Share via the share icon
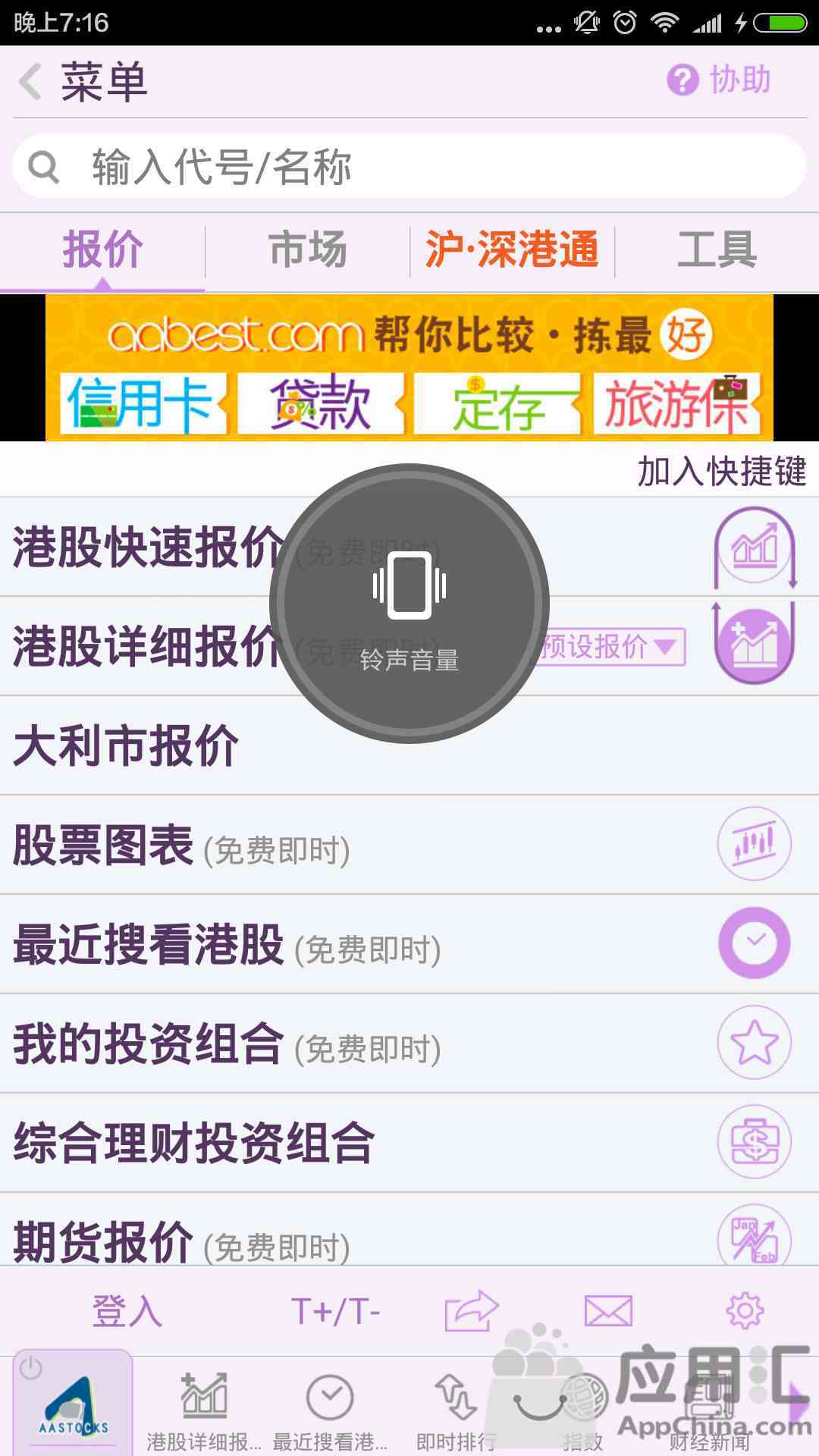This screenshot has width=819, height=1456. click(471, 1310)
